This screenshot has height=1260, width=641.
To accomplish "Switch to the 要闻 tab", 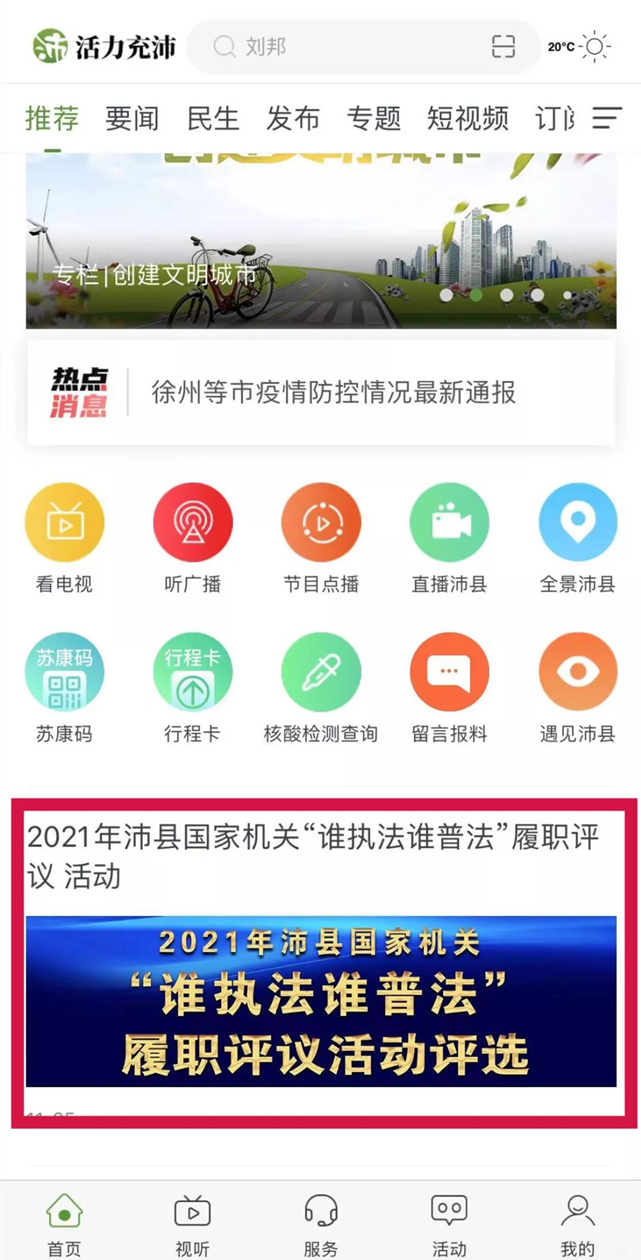I will pyautogui.click(x=132, y=118).
